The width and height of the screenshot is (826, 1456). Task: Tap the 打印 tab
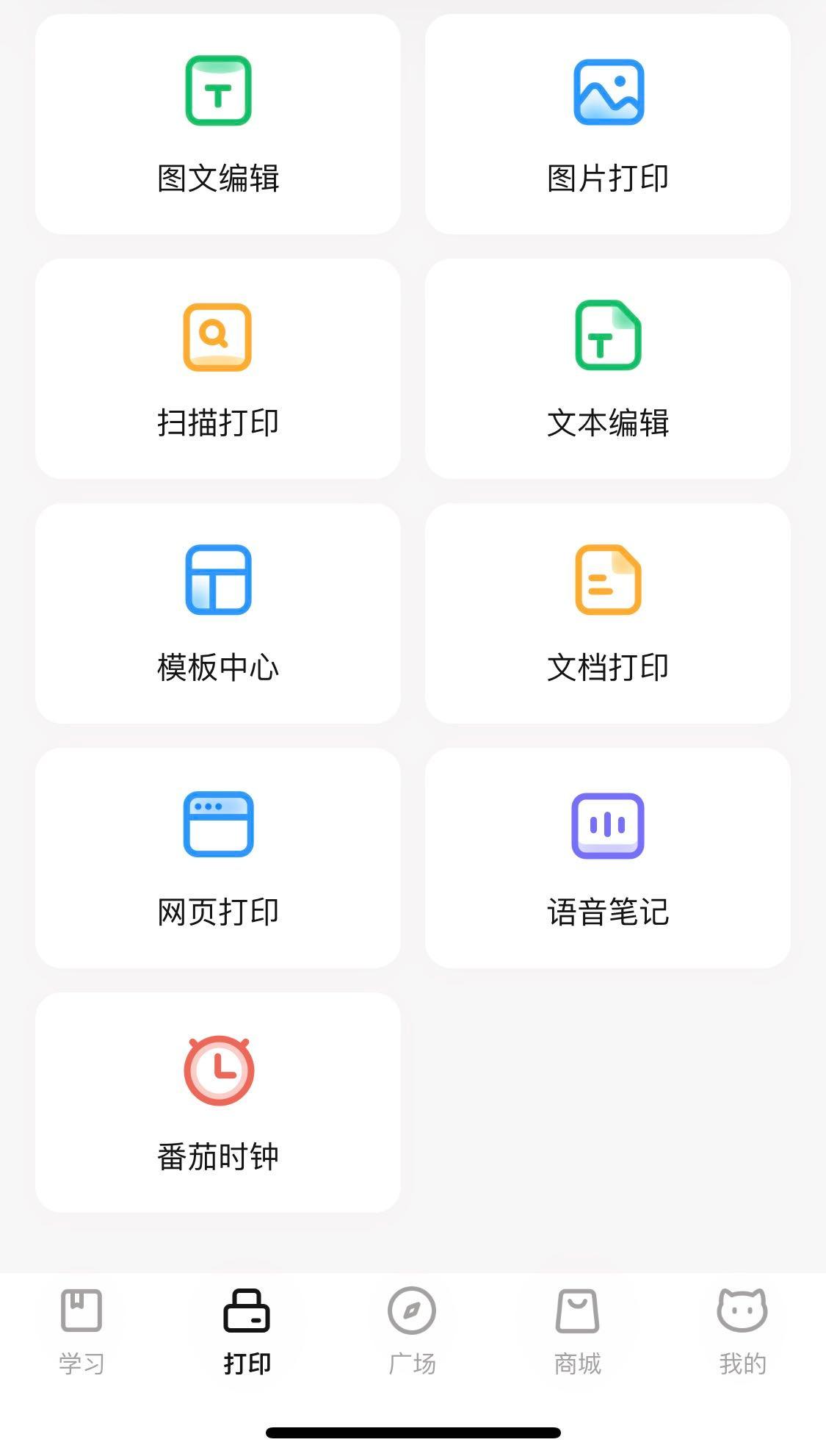click(x=247, y=1331)
